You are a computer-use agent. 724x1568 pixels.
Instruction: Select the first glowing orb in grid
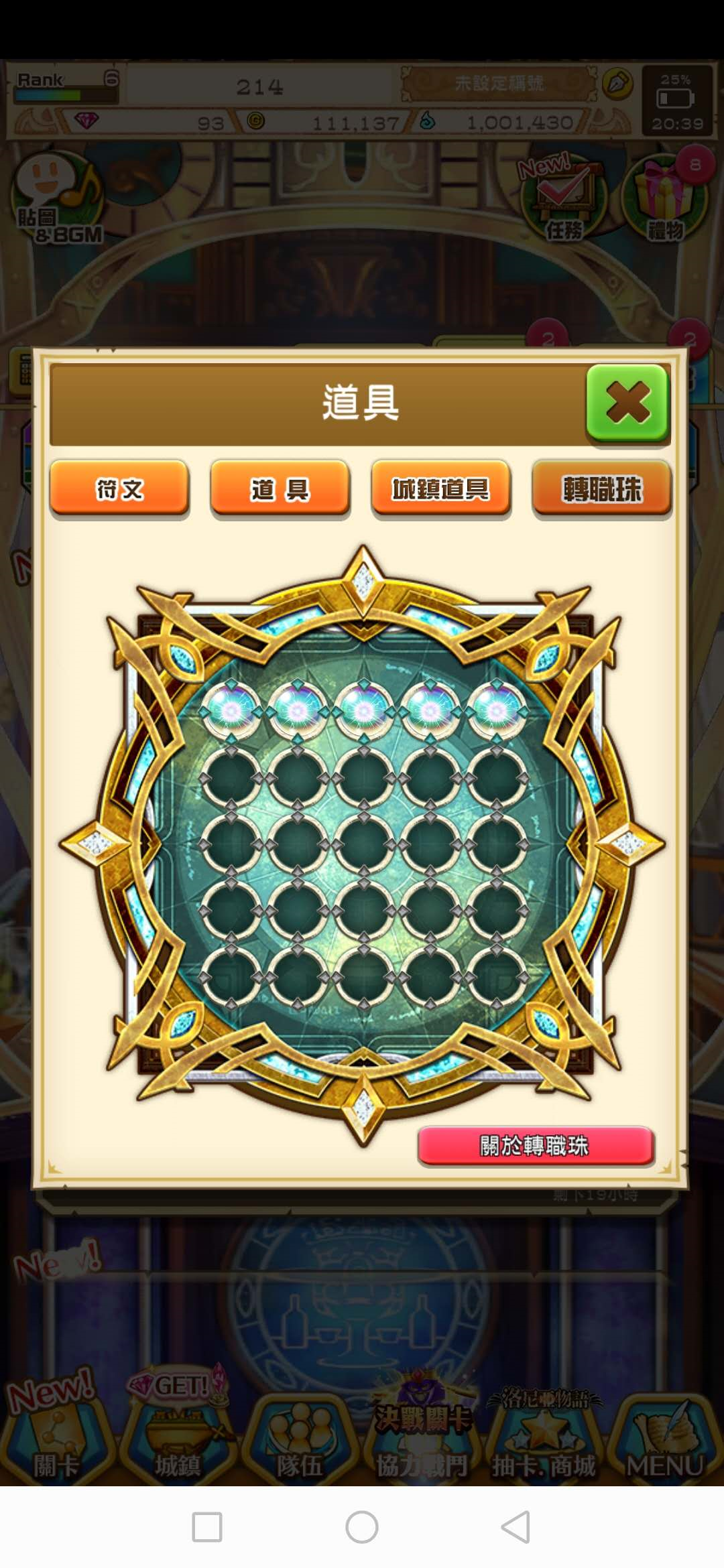point(231,710)
